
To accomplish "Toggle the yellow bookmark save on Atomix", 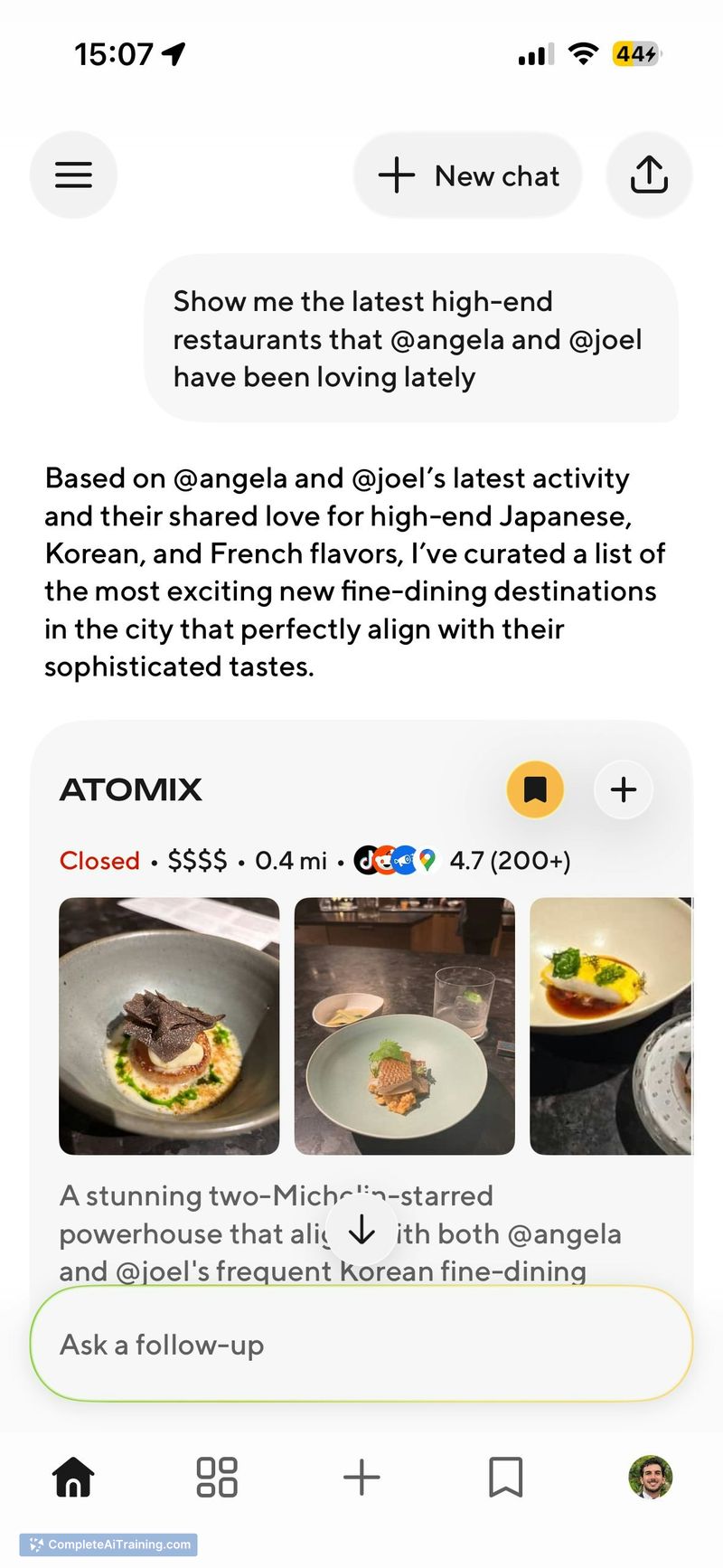I will 535,789.
